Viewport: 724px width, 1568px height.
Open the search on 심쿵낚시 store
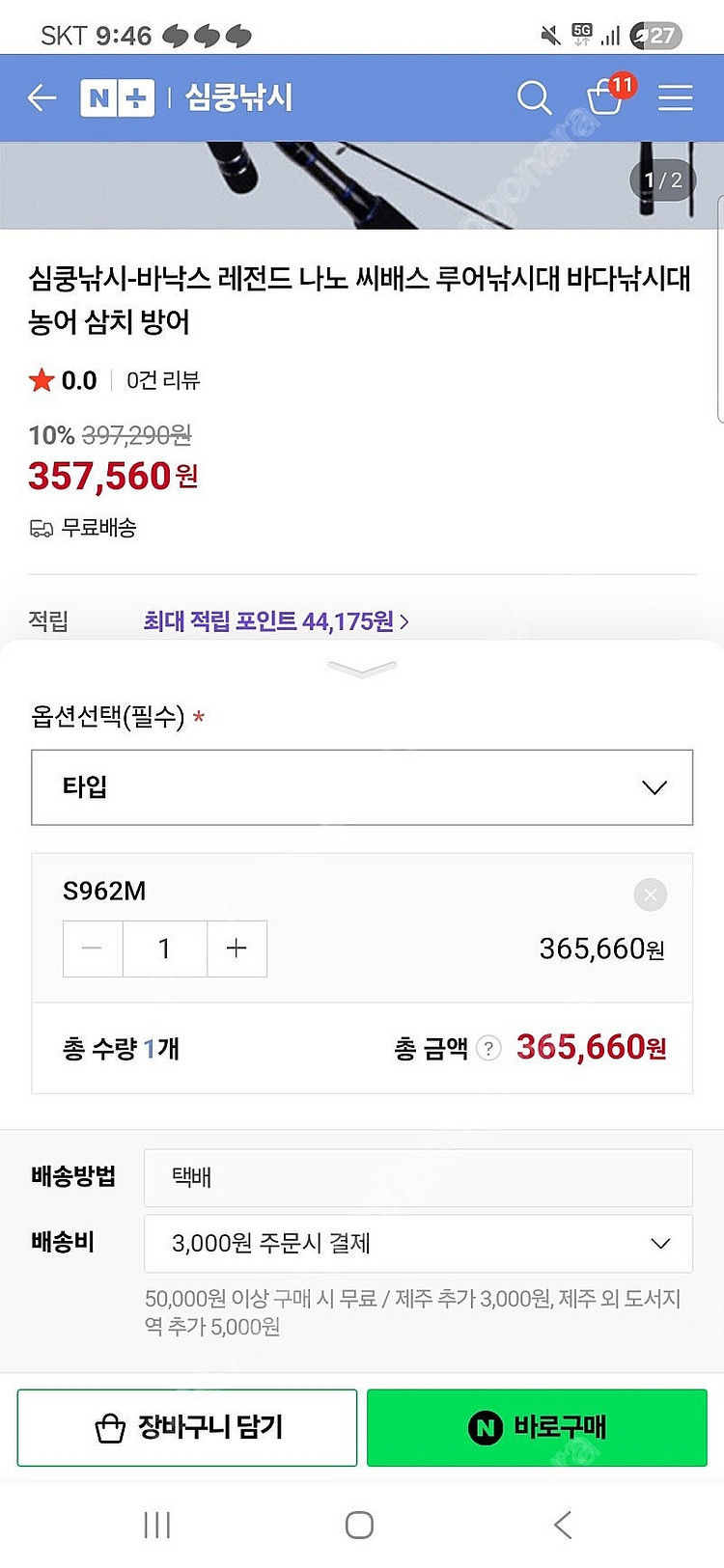coord(535,97)
